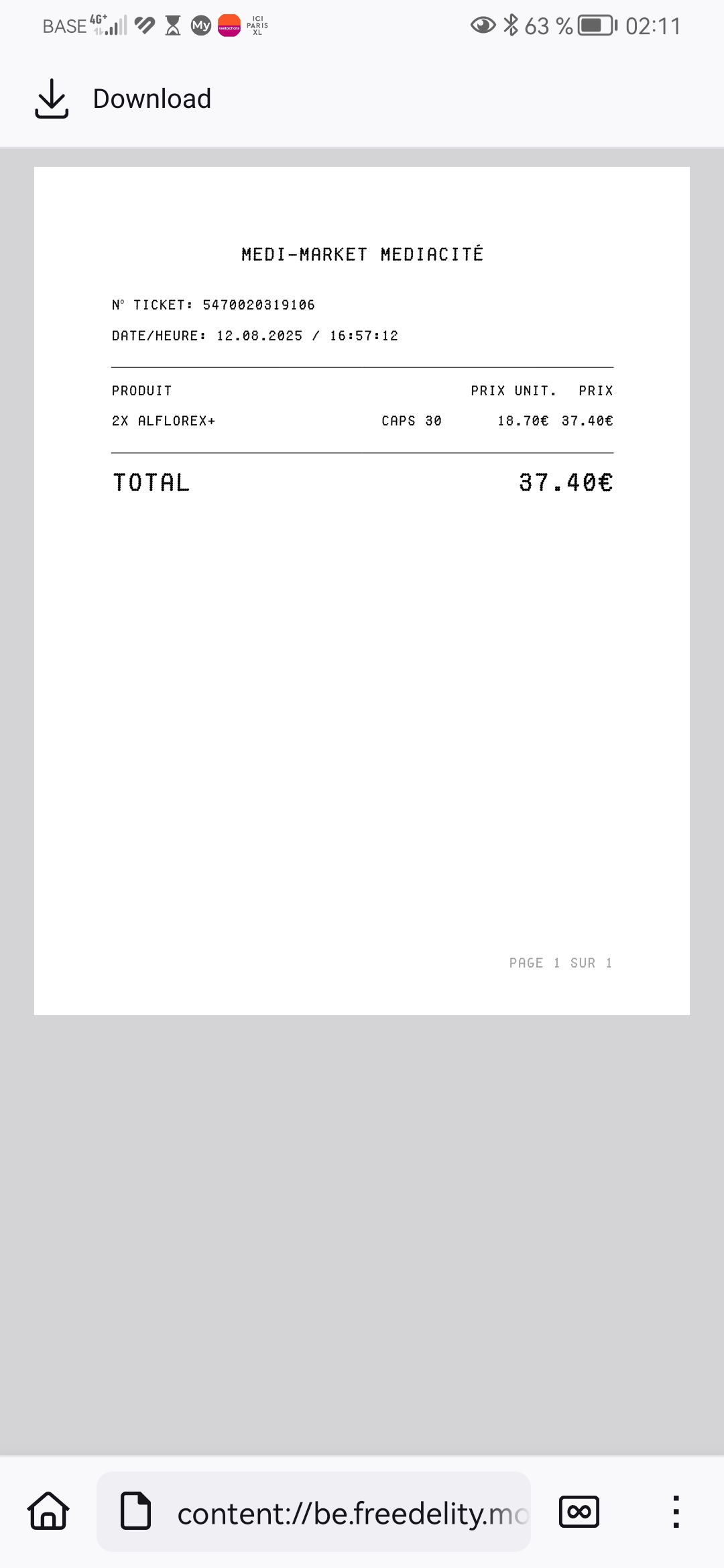
Task: Go to the browser home page
Action: 48,1511
